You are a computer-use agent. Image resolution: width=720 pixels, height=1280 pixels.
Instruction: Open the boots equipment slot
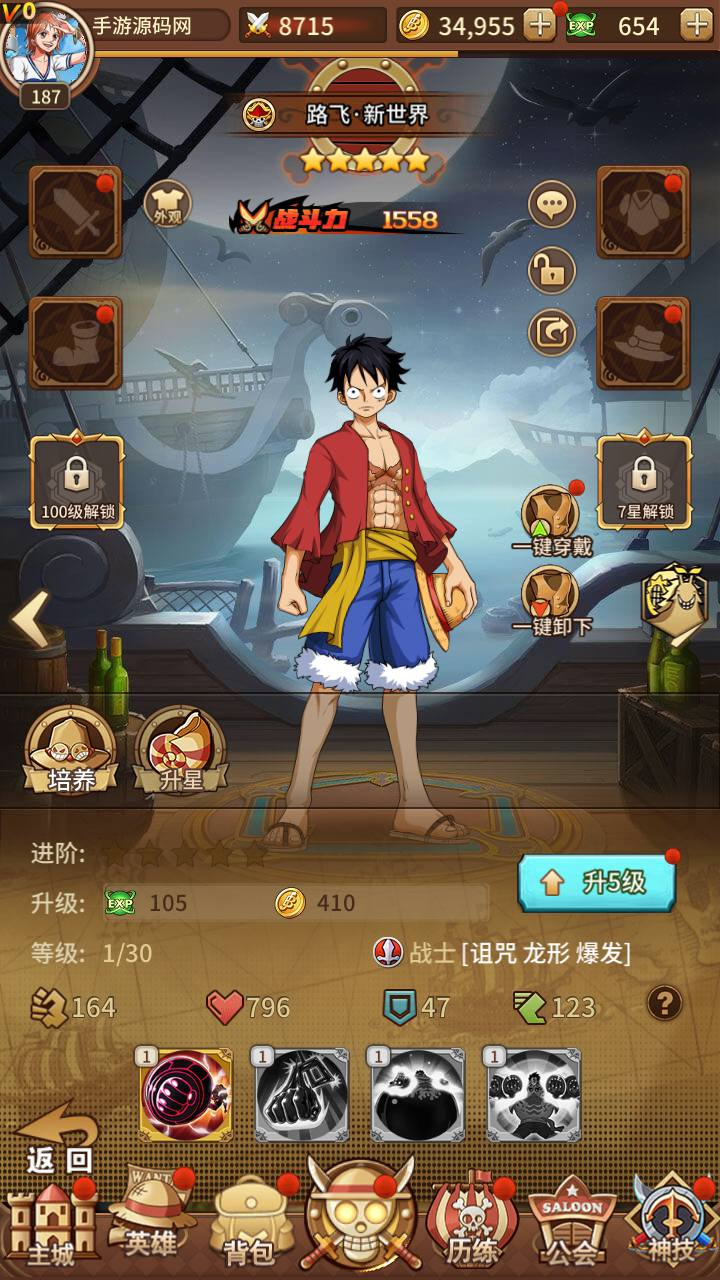pyautogui.click(x=75, y=343)
